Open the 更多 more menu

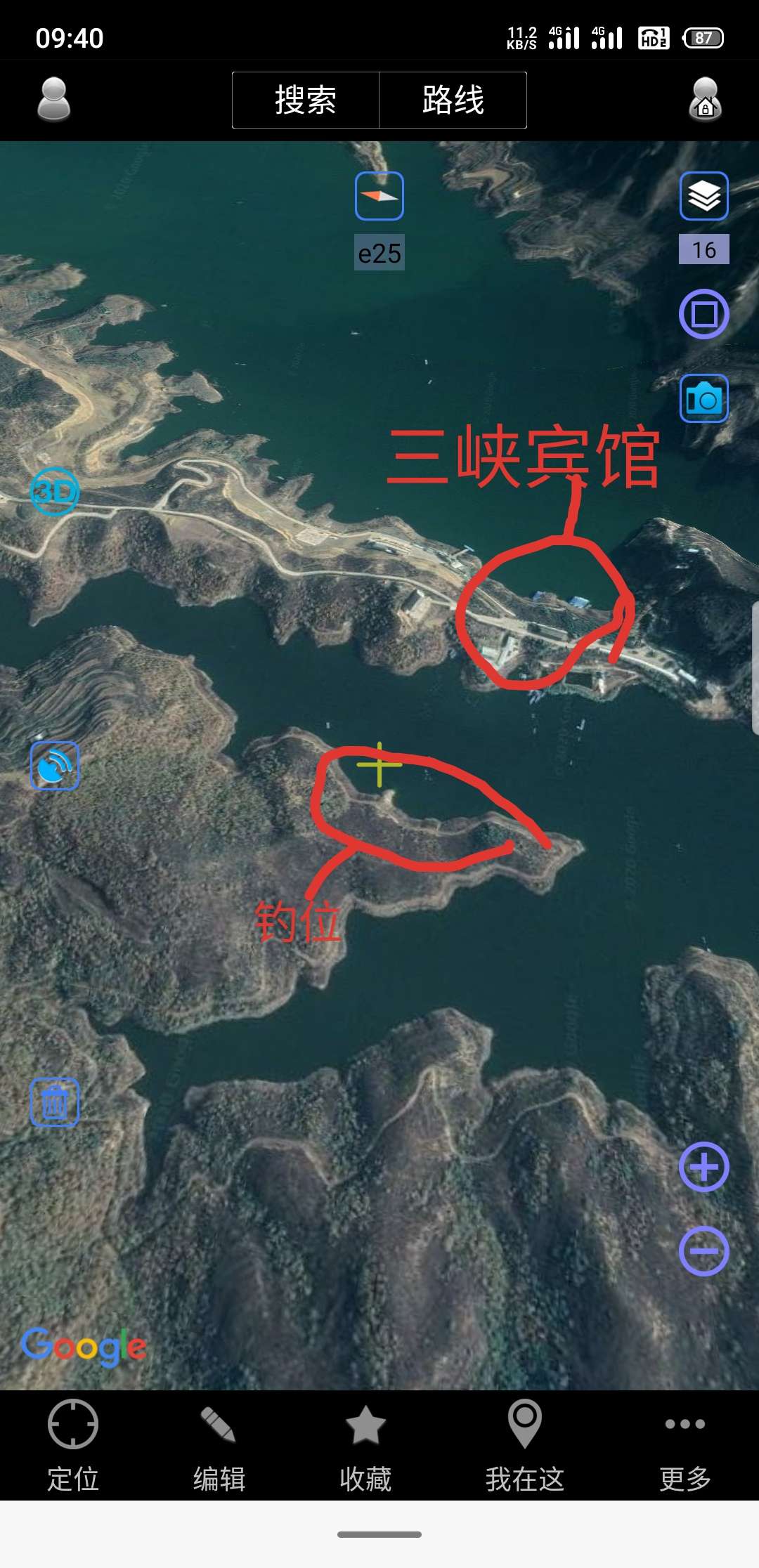pyautogui.click(x=685, y=1446)
